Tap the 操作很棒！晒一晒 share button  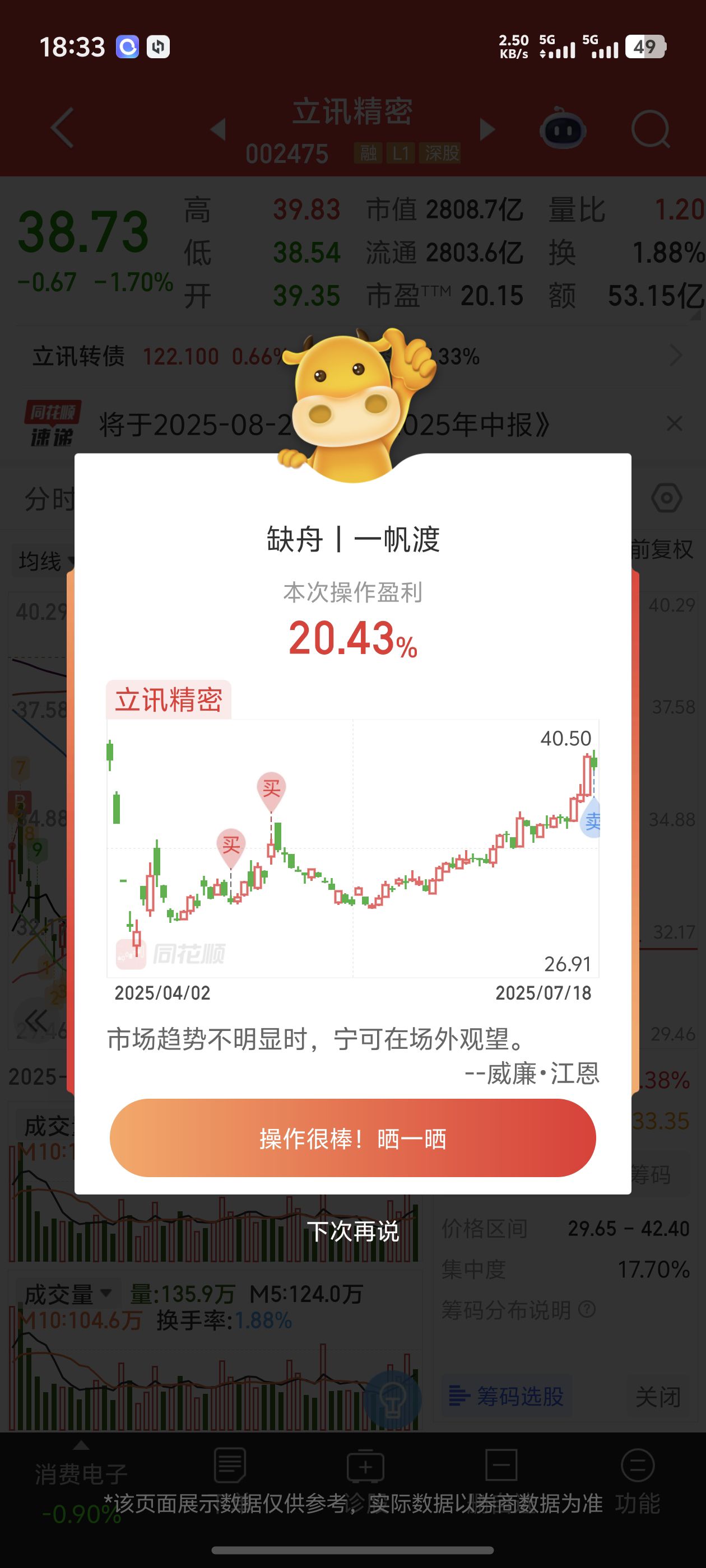[352, 1138]
